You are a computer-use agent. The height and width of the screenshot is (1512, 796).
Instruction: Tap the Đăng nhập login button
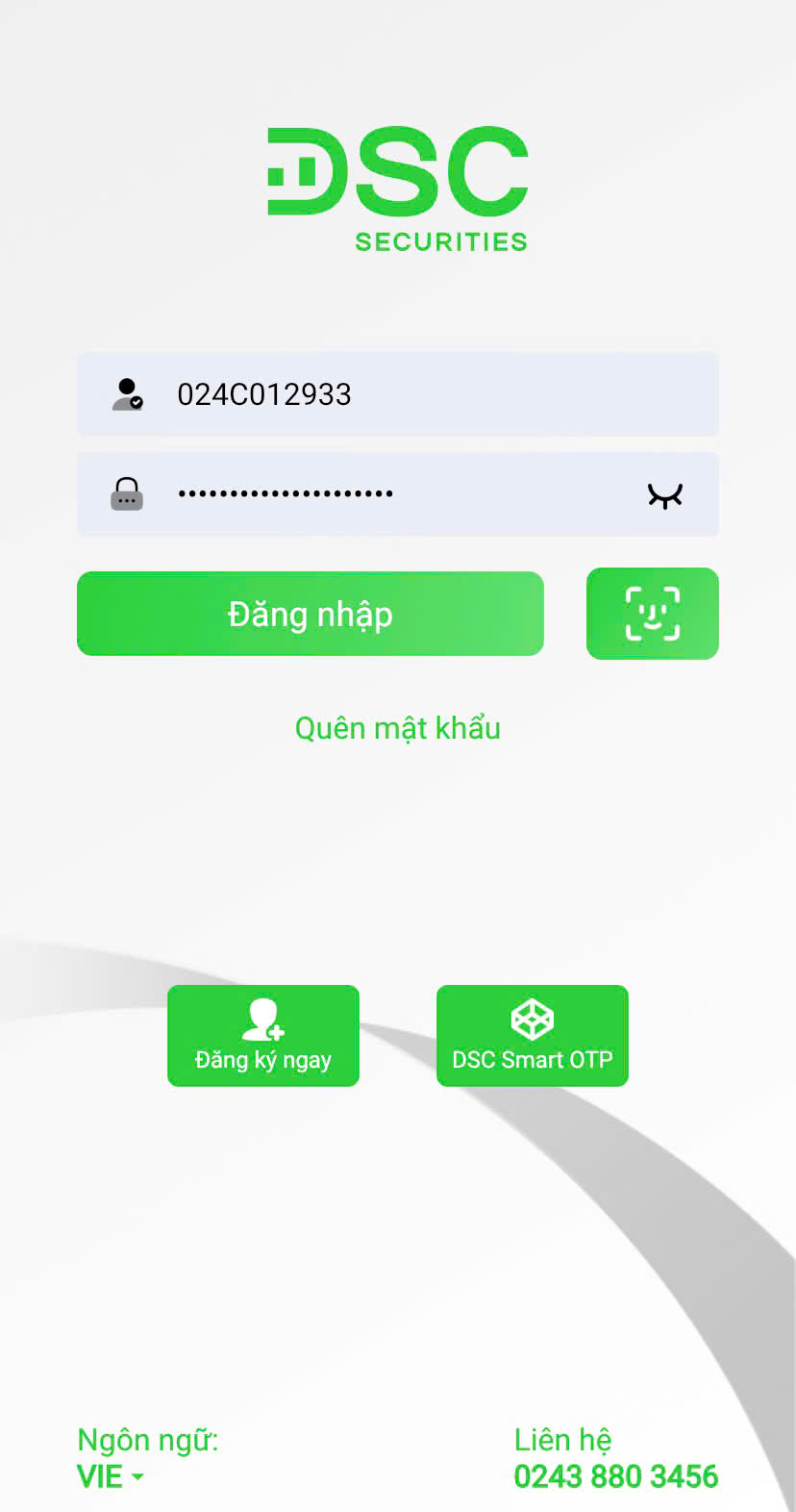coord(311,614)
